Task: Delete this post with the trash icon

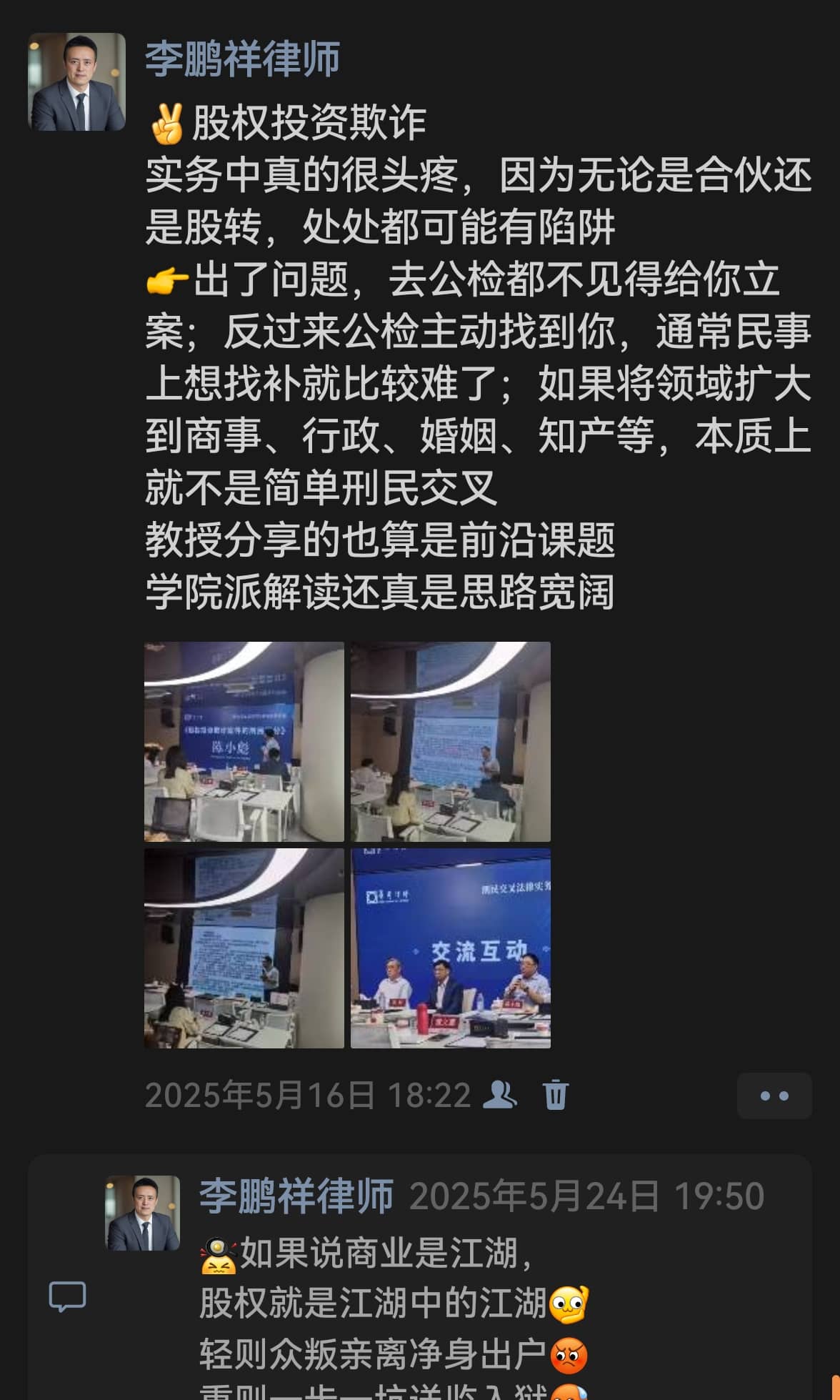Action: (x=555, y=1094)
